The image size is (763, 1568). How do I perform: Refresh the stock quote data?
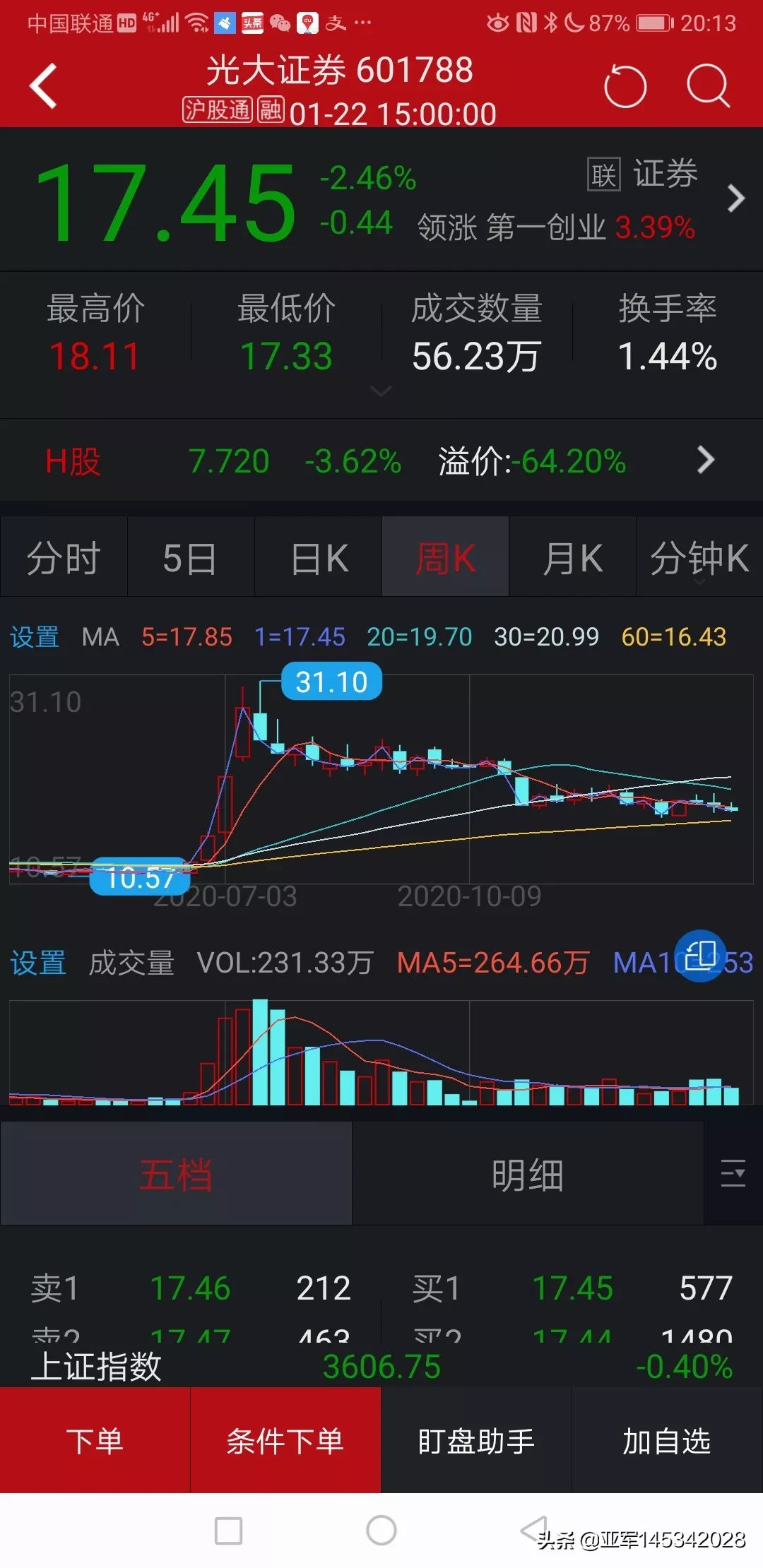(625, 86)
